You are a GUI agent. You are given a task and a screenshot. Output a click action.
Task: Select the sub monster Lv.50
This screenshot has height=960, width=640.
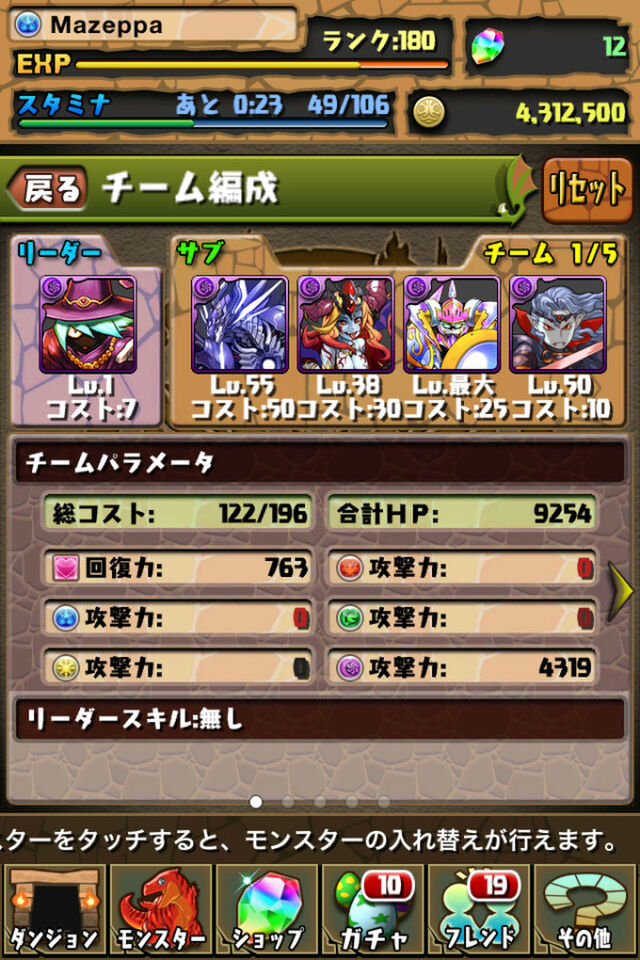(x=557, y=324)
